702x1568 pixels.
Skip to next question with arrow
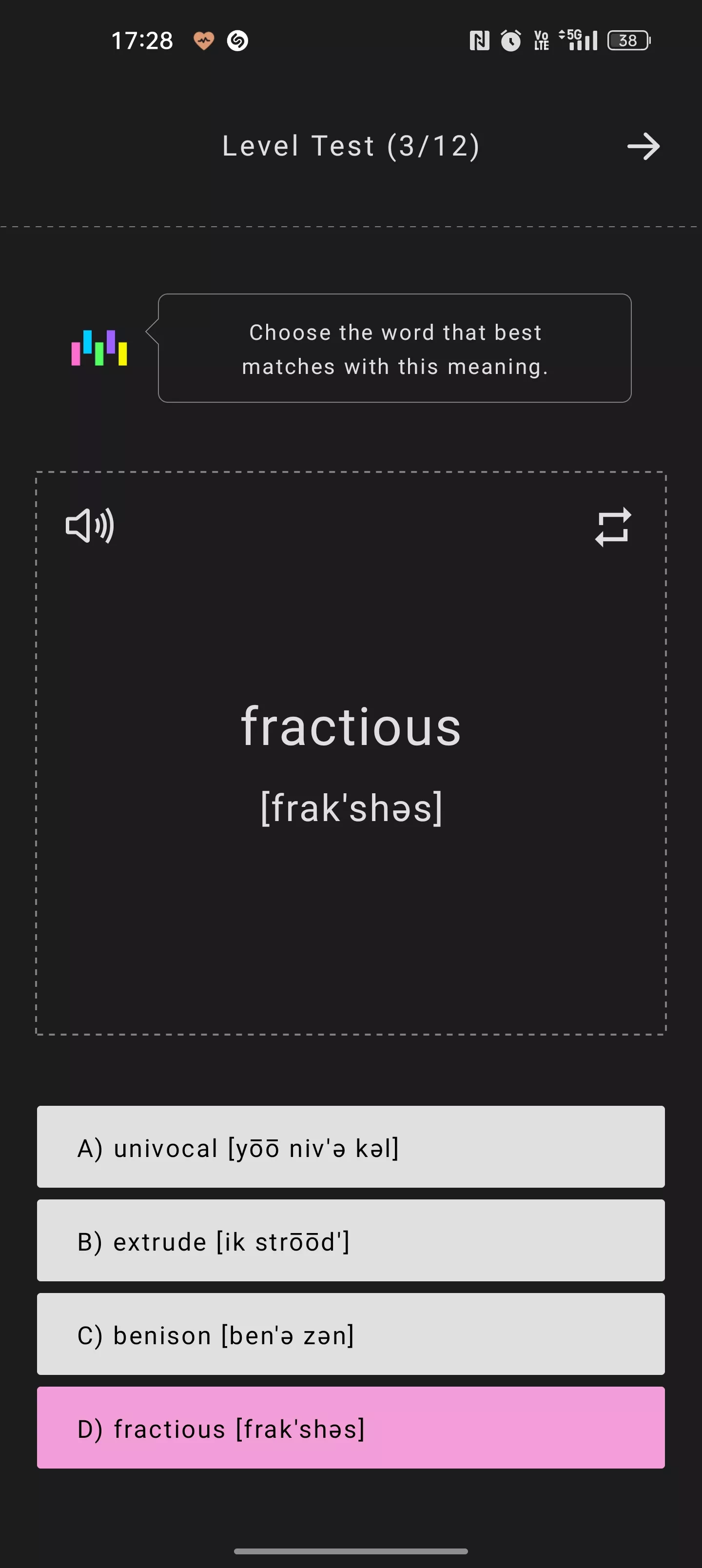(x=643, y=147)
